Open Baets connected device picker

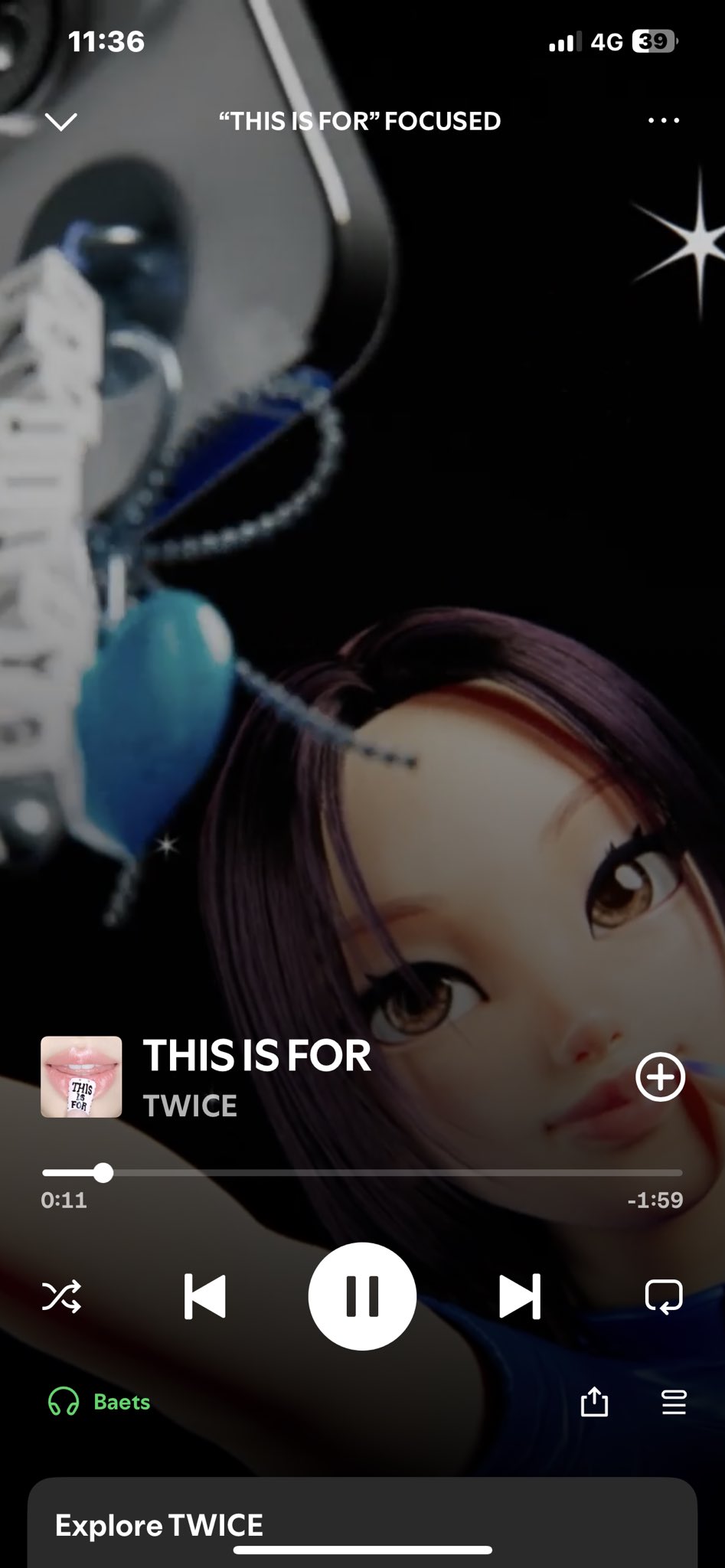(100, 1402)
